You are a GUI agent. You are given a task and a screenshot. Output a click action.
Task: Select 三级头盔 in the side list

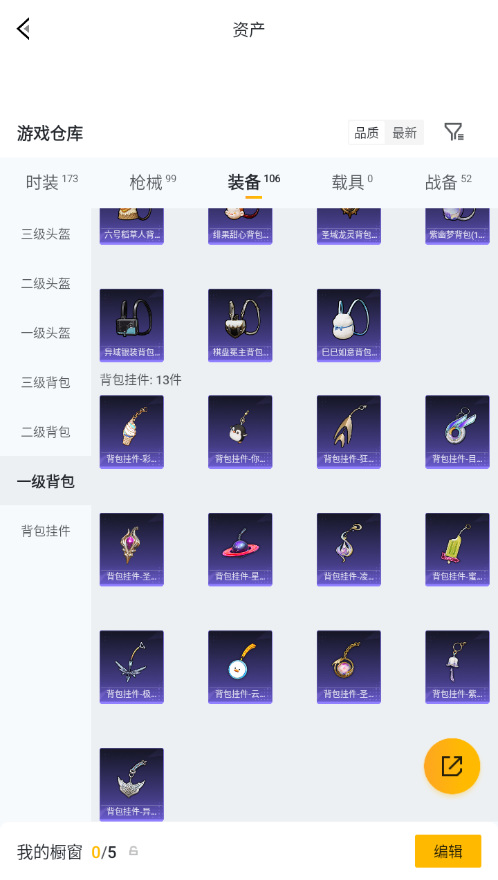45,234
